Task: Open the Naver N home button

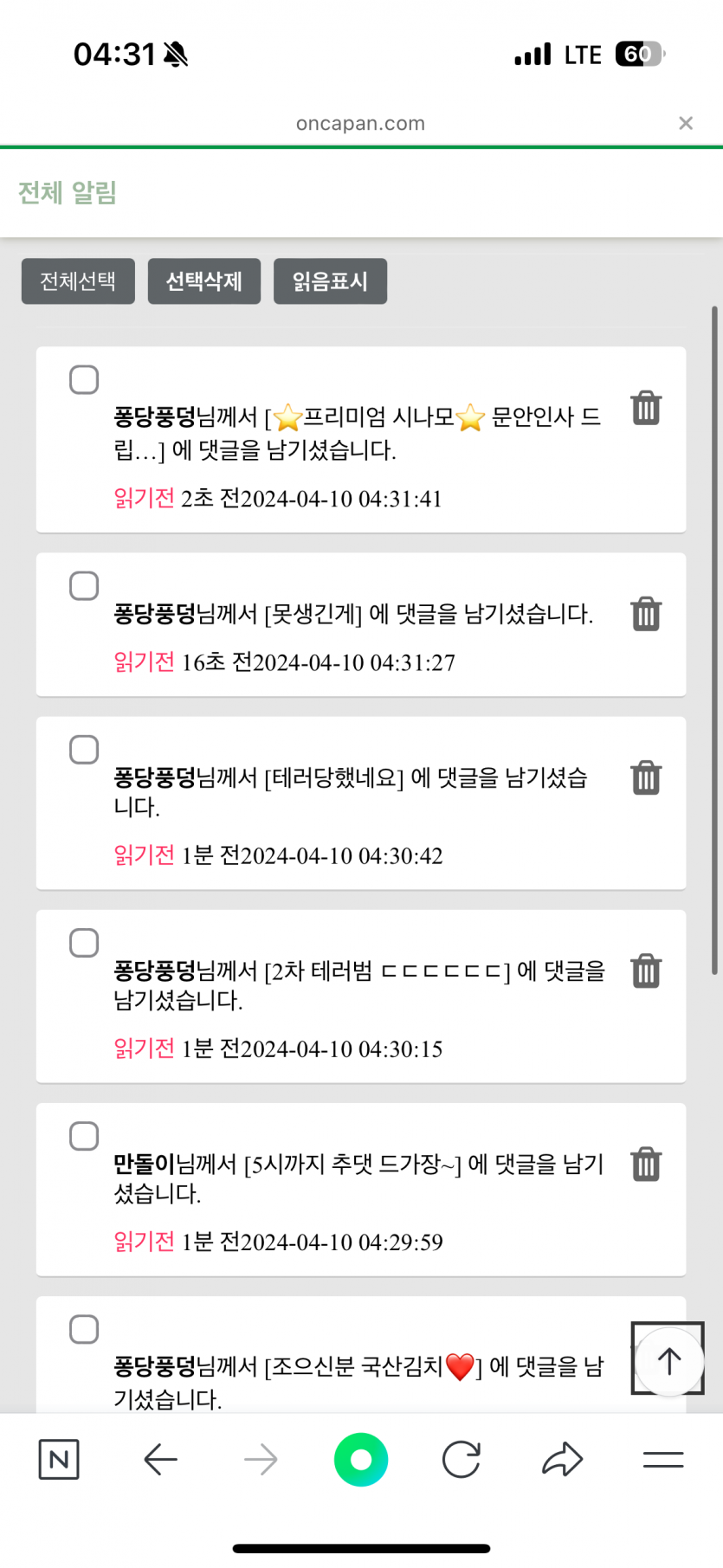Action: coord(59,1460)
